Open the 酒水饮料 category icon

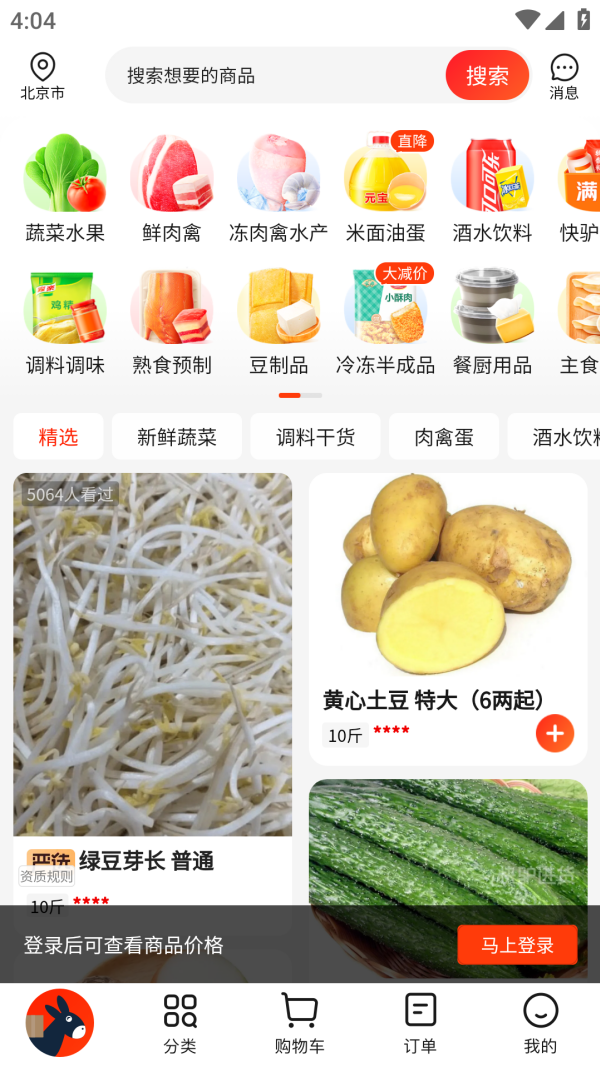coord(492,188)
